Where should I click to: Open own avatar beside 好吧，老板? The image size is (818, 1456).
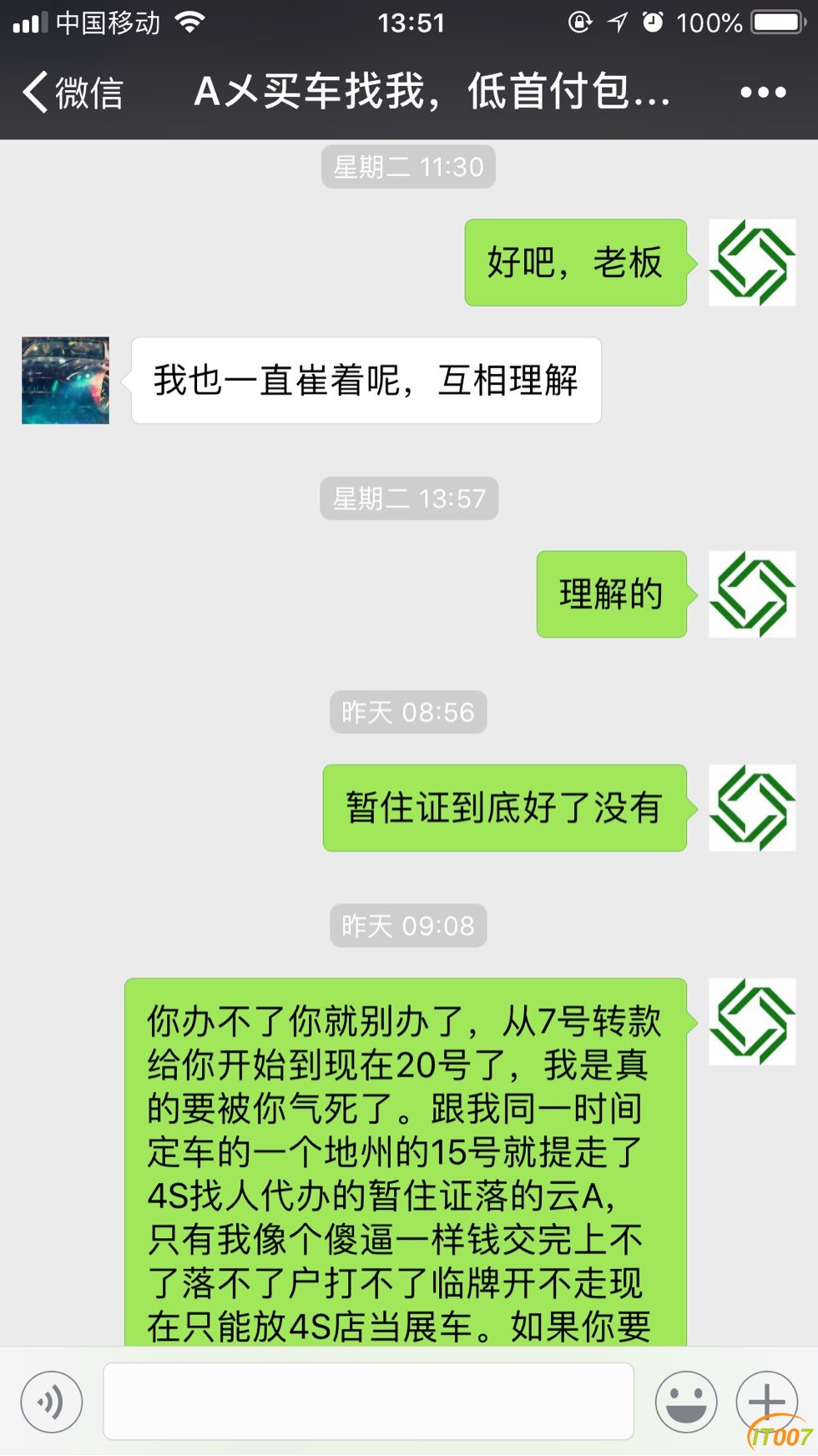[x=752, y=263]
